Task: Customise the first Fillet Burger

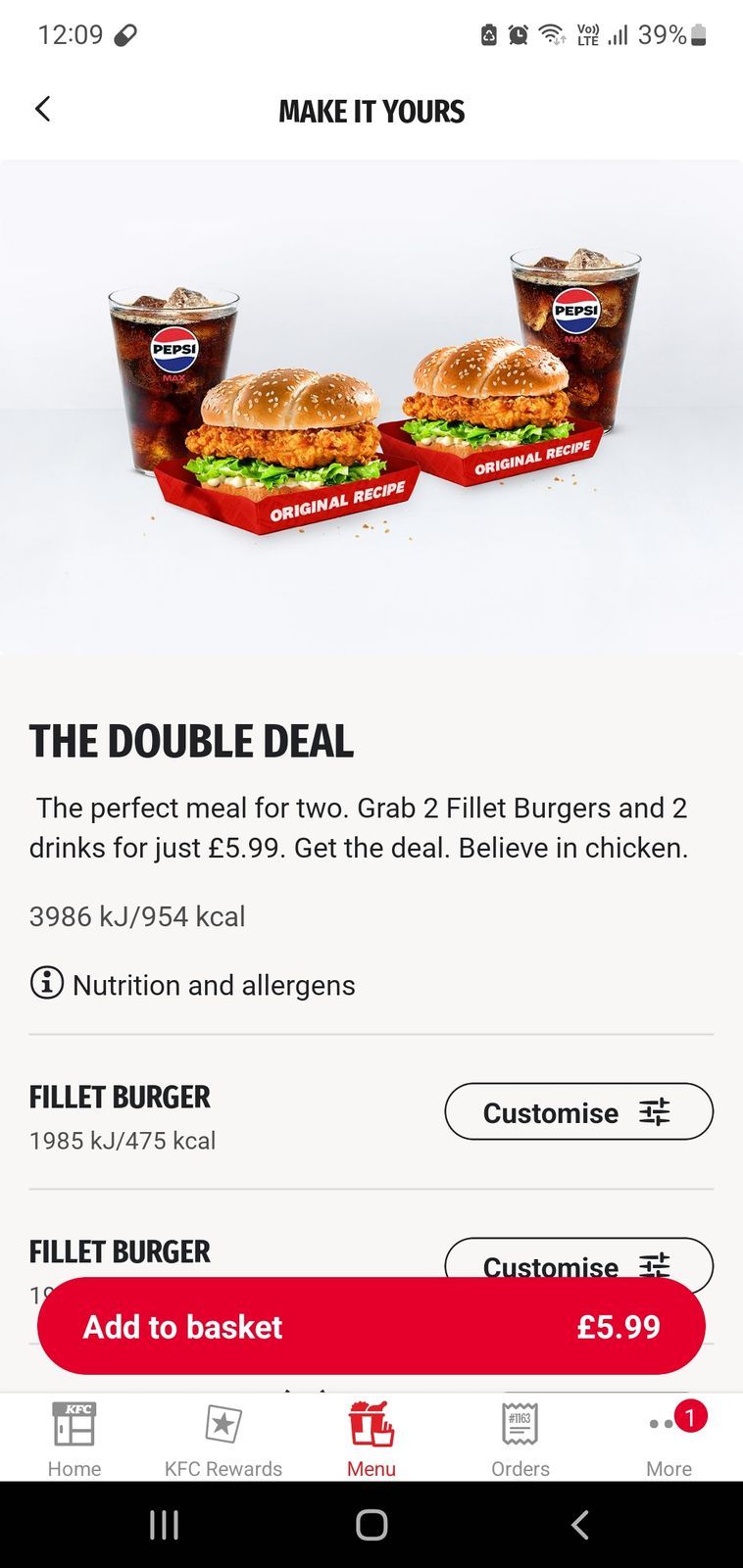Action: coord(578,1112)
